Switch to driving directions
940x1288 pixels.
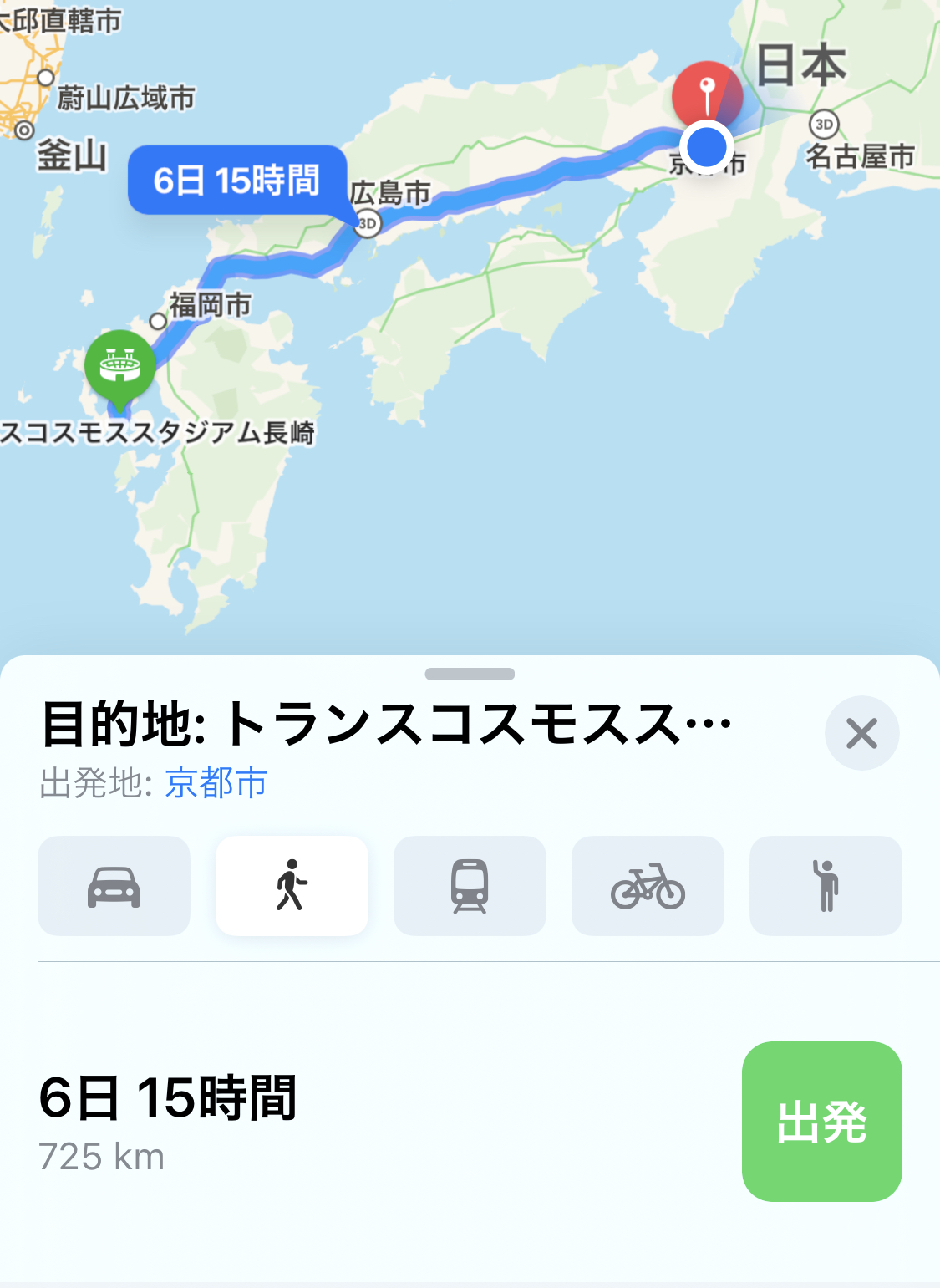click(114, 886)
